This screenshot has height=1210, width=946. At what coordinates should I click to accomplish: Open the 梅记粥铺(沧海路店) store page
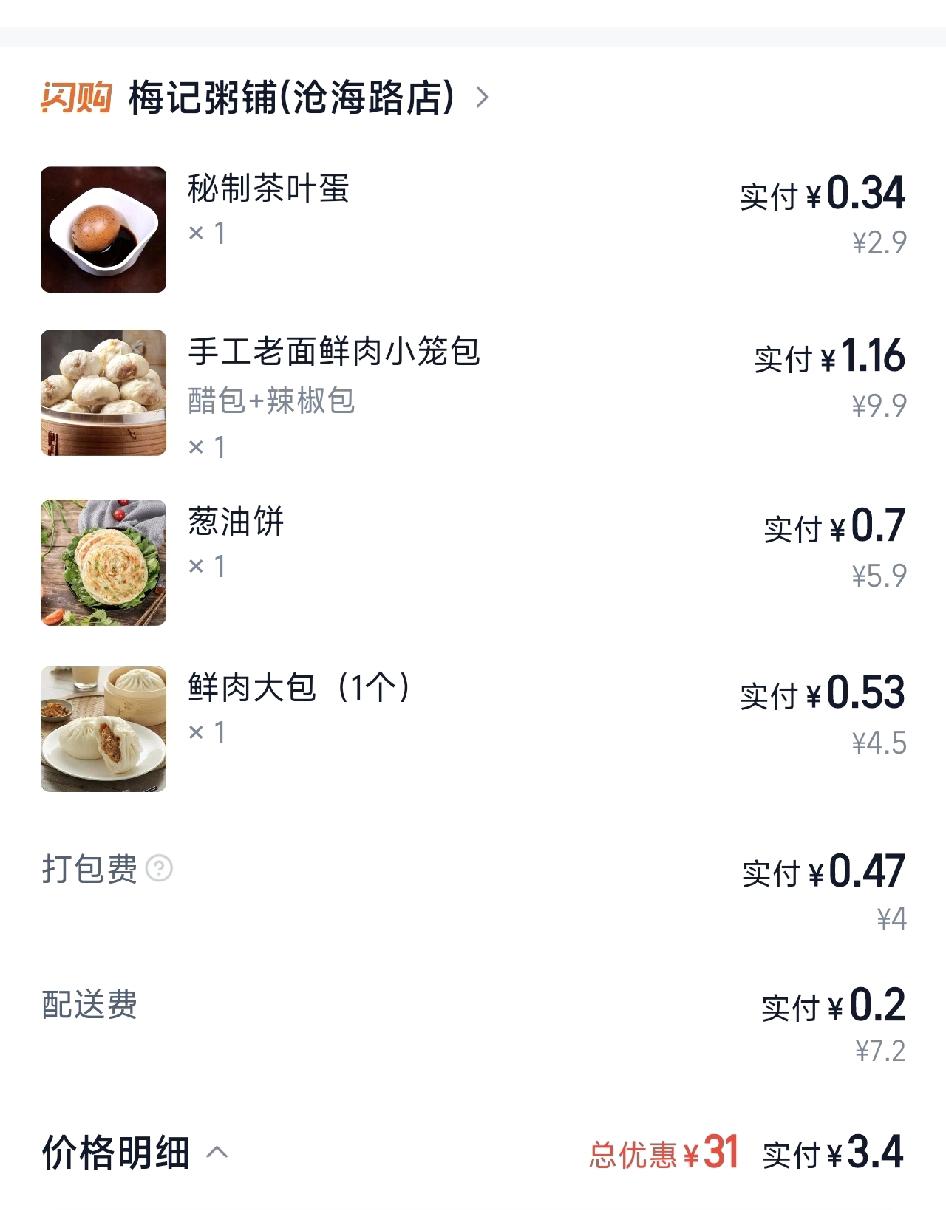290,98
